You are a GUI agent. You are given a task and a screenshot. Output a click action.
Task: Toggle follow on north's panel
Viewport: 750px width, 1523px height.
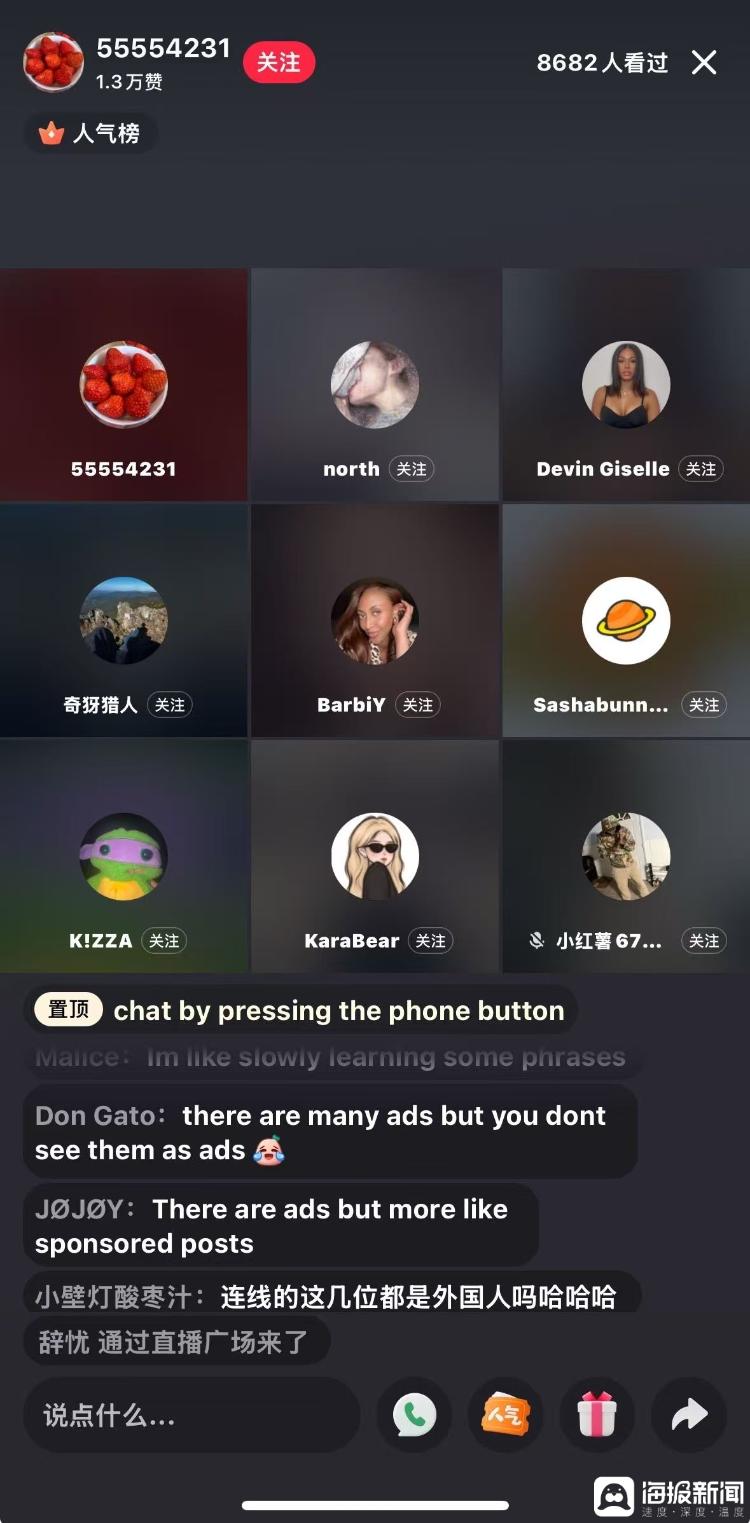412,469
